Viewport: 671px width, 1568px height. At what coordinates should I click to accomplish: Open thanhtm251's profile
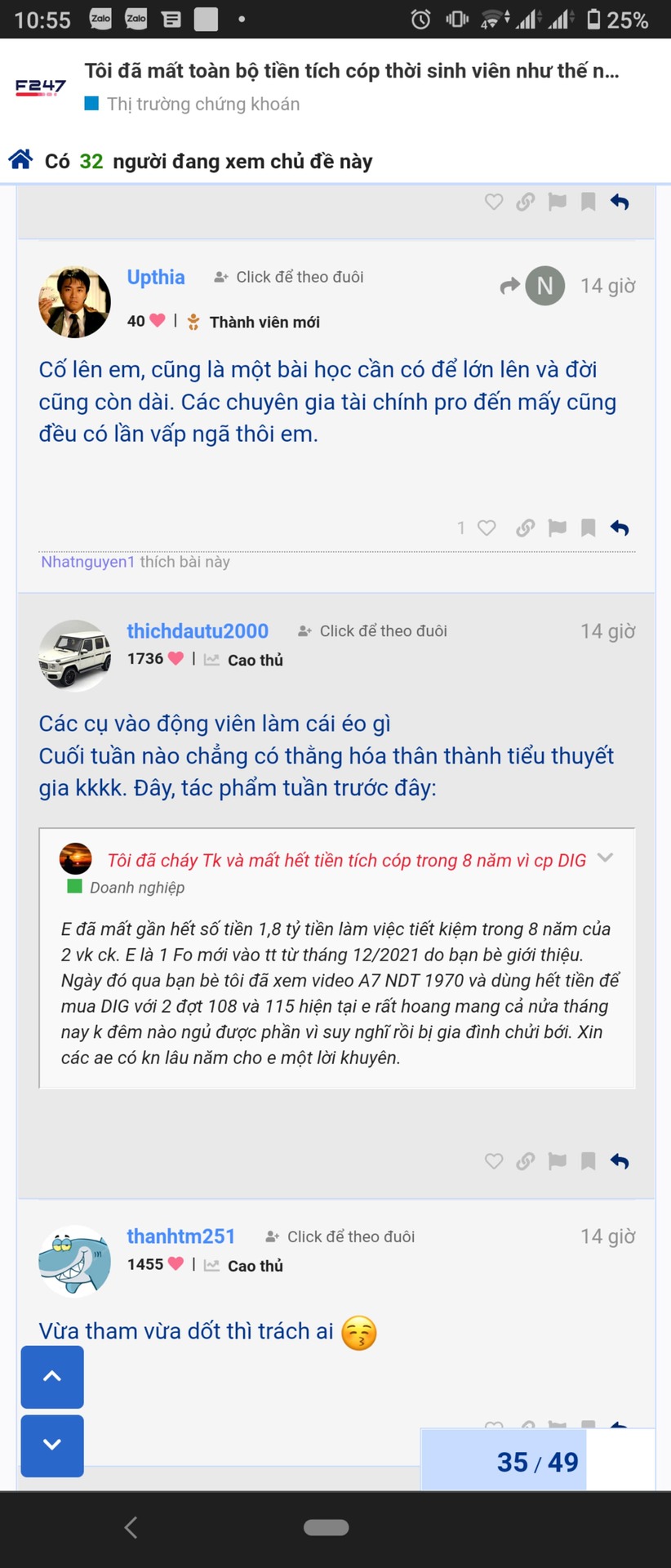point(180,1236)
